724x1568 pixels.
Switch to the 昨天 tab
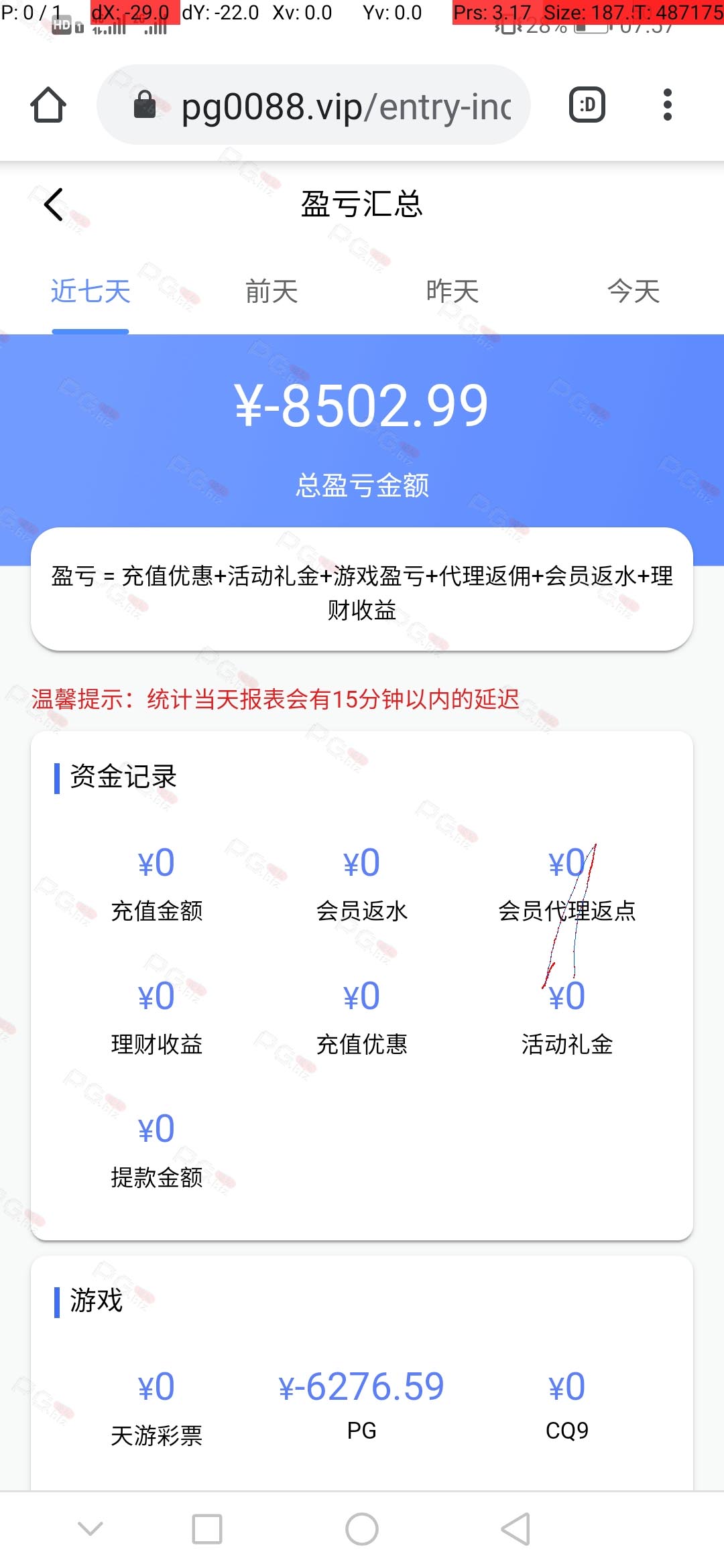coord(452,291)
